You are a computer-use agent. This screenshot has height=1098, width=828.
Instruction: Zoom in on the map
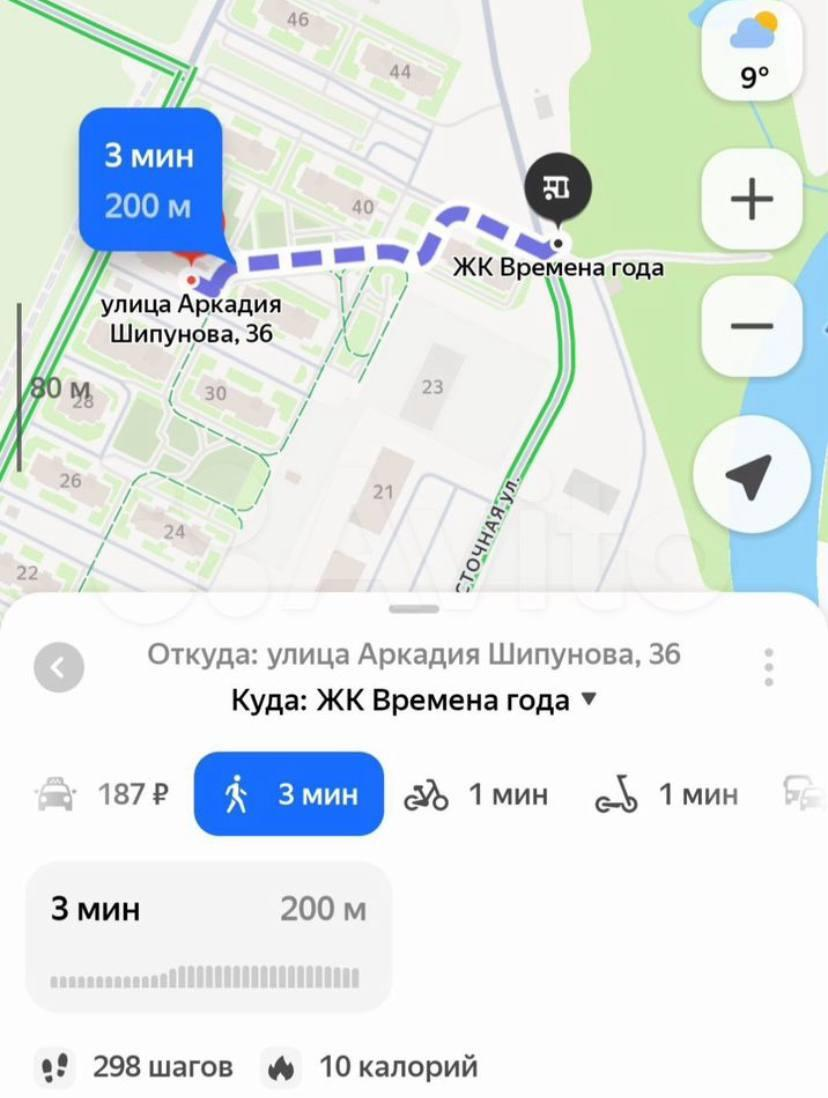[x=752, y=199]
